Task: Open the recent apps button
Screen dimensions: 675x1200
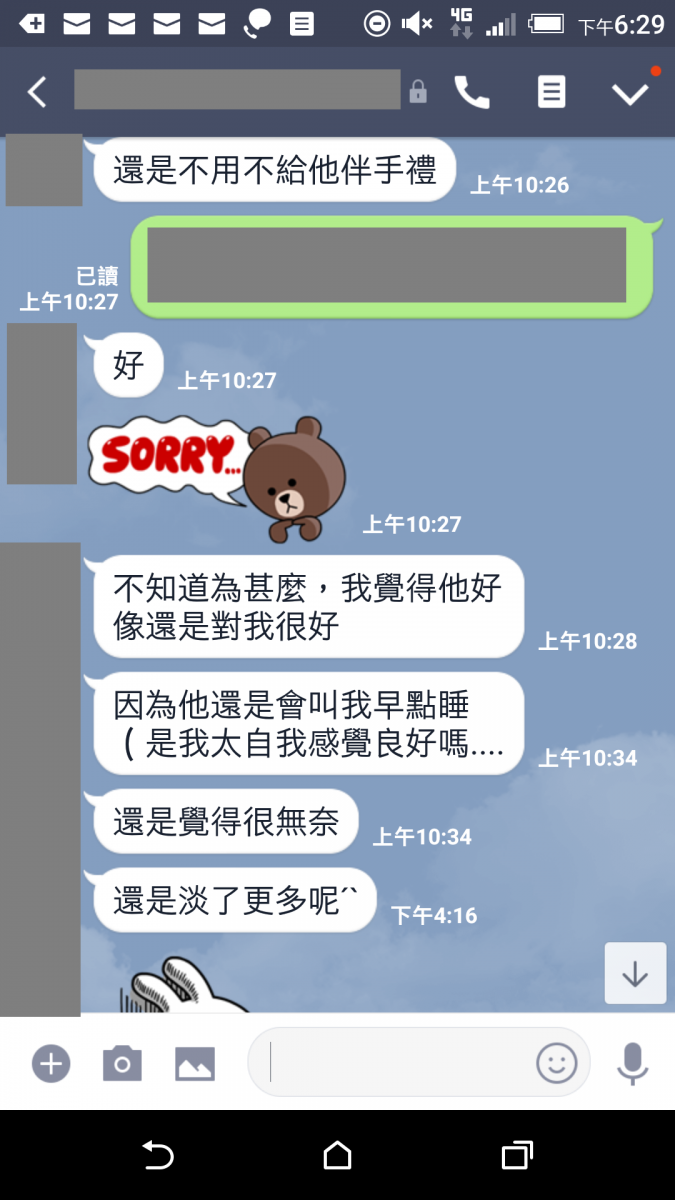Action: 516,1156
